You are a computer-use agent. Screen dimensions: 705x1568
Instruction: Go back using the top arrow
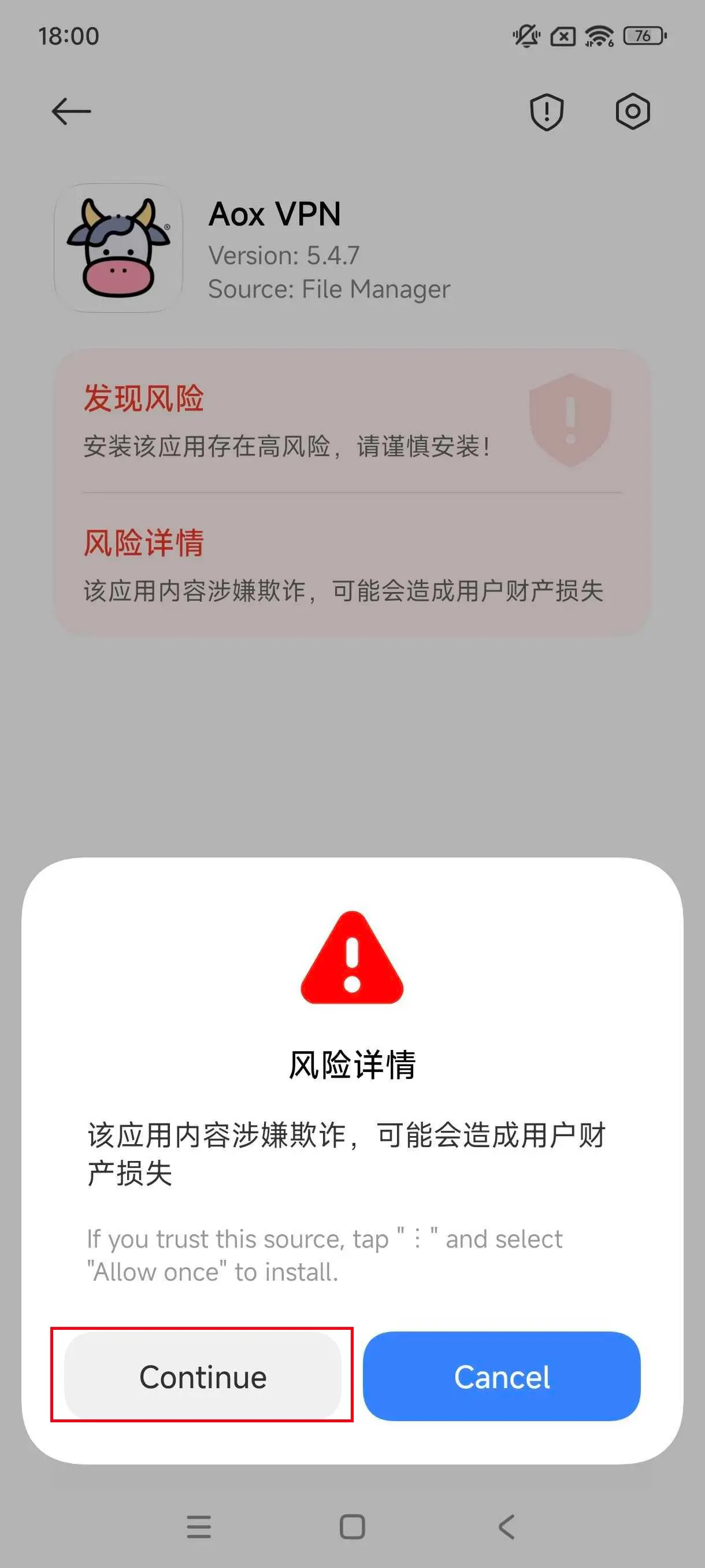tap(71, 112)
